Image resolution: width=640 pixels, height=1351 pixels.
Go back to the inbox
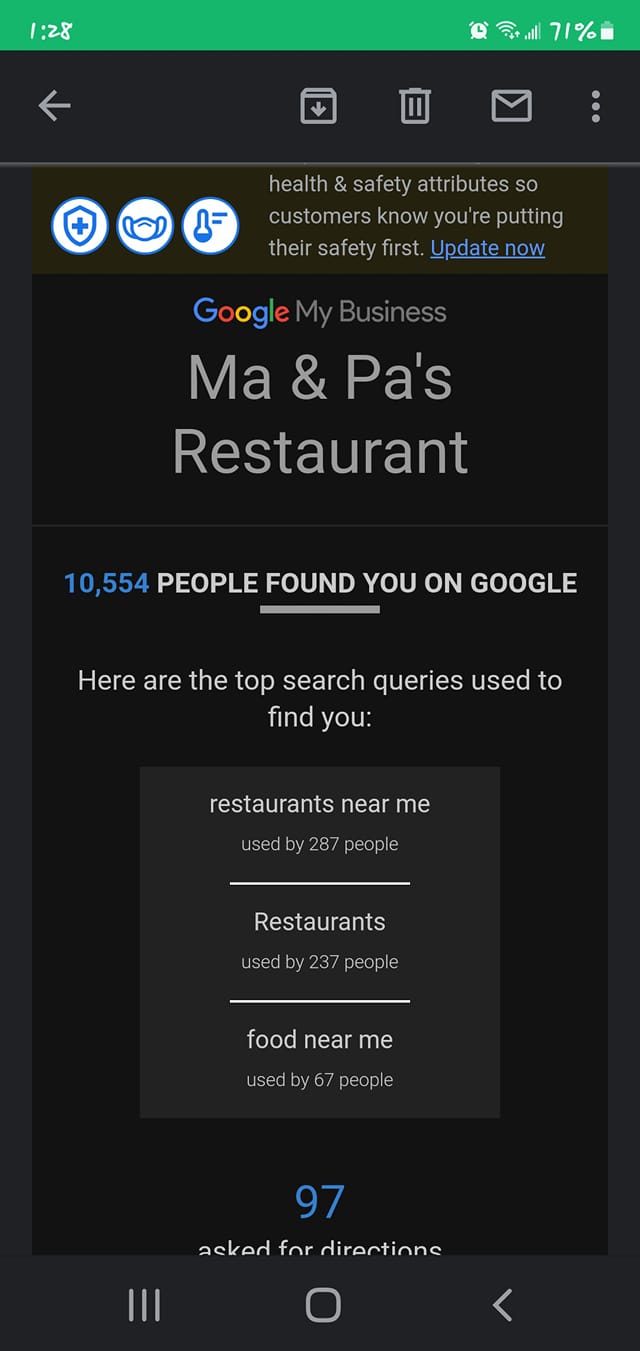point(54,106)
